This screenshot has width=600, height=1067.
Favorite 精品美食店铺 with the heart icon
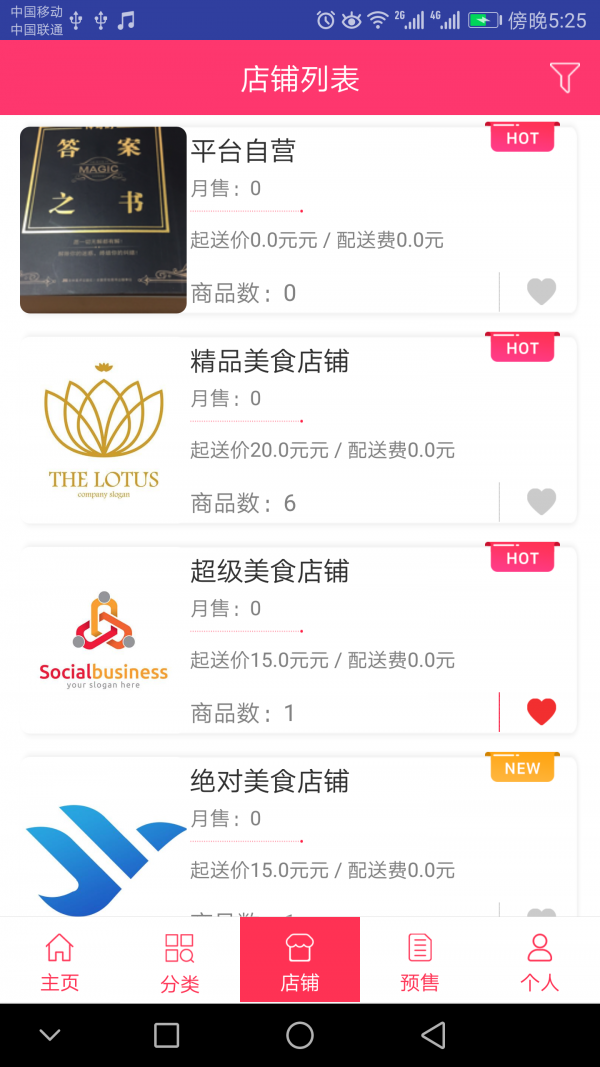point(541,501)
